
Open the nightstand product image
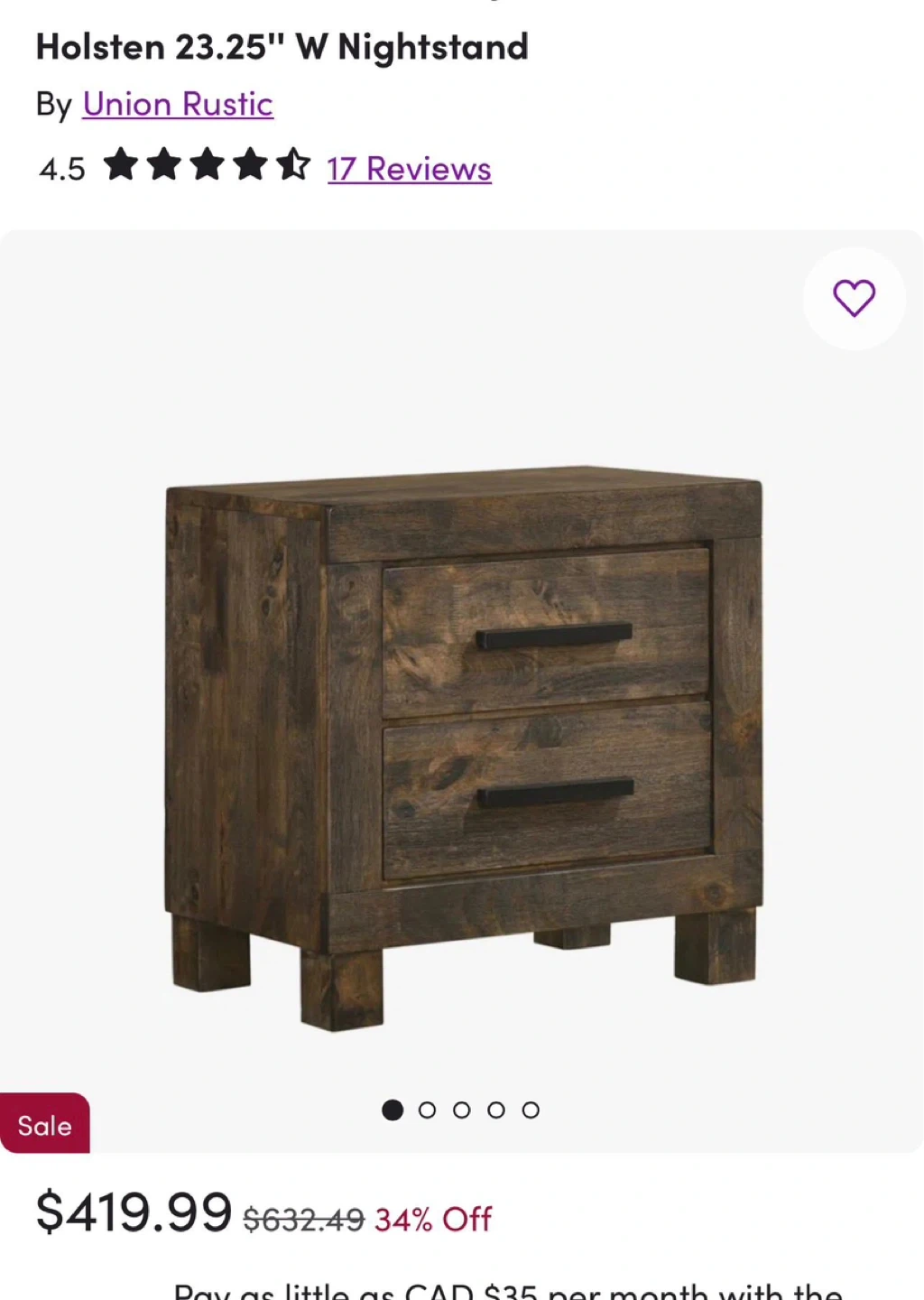click(x=464, y=747)
